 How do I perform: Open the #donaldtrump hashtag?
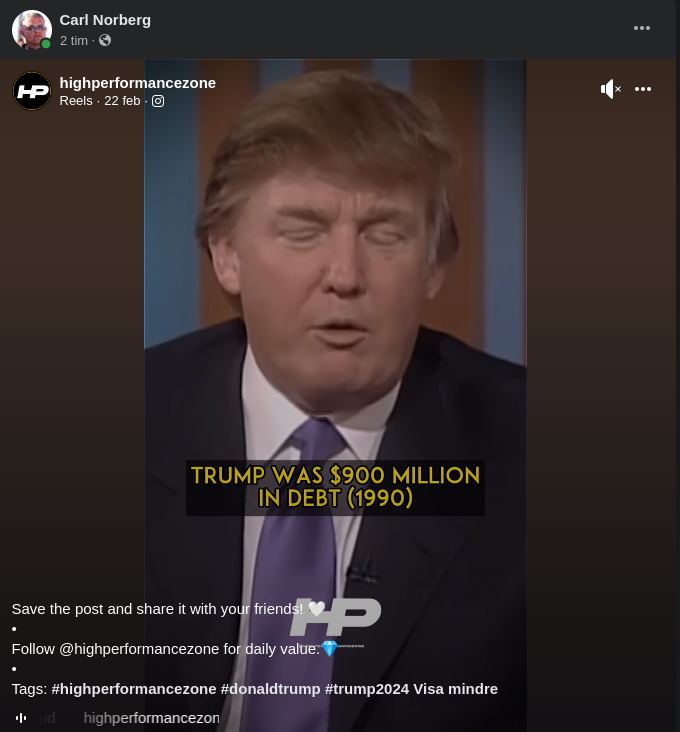pyautogui.click(x=270, y=689)
